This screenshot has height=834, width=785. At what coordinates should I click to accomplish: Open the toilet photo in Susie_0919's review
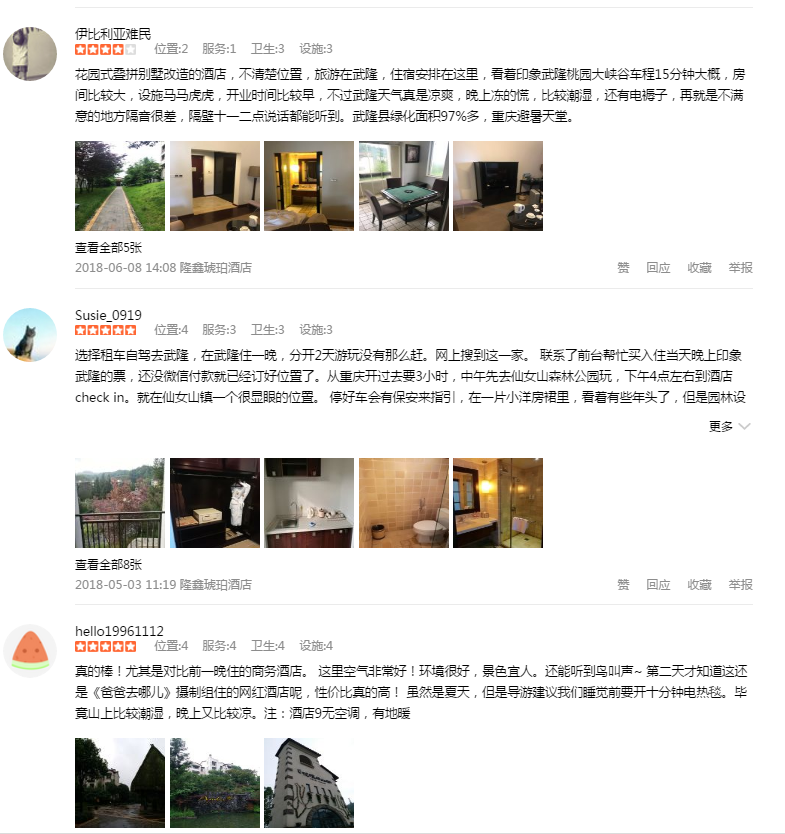click(x=404, y=503)
